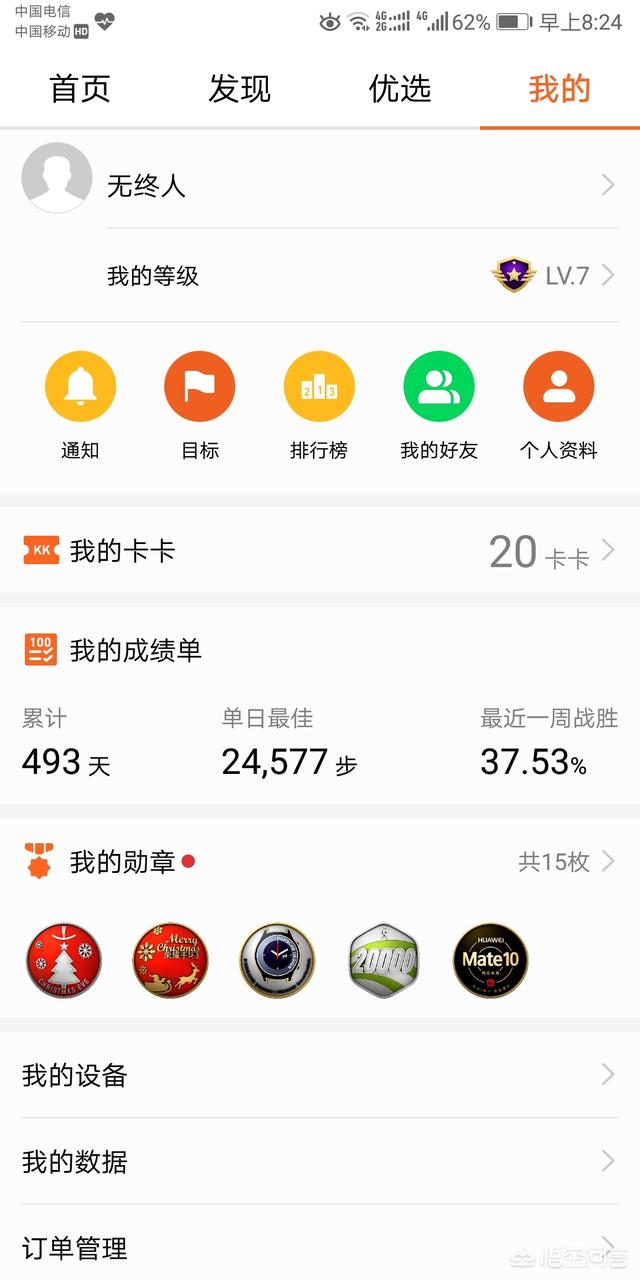Tap the Christmas Eve tree medal

(63, 960)
